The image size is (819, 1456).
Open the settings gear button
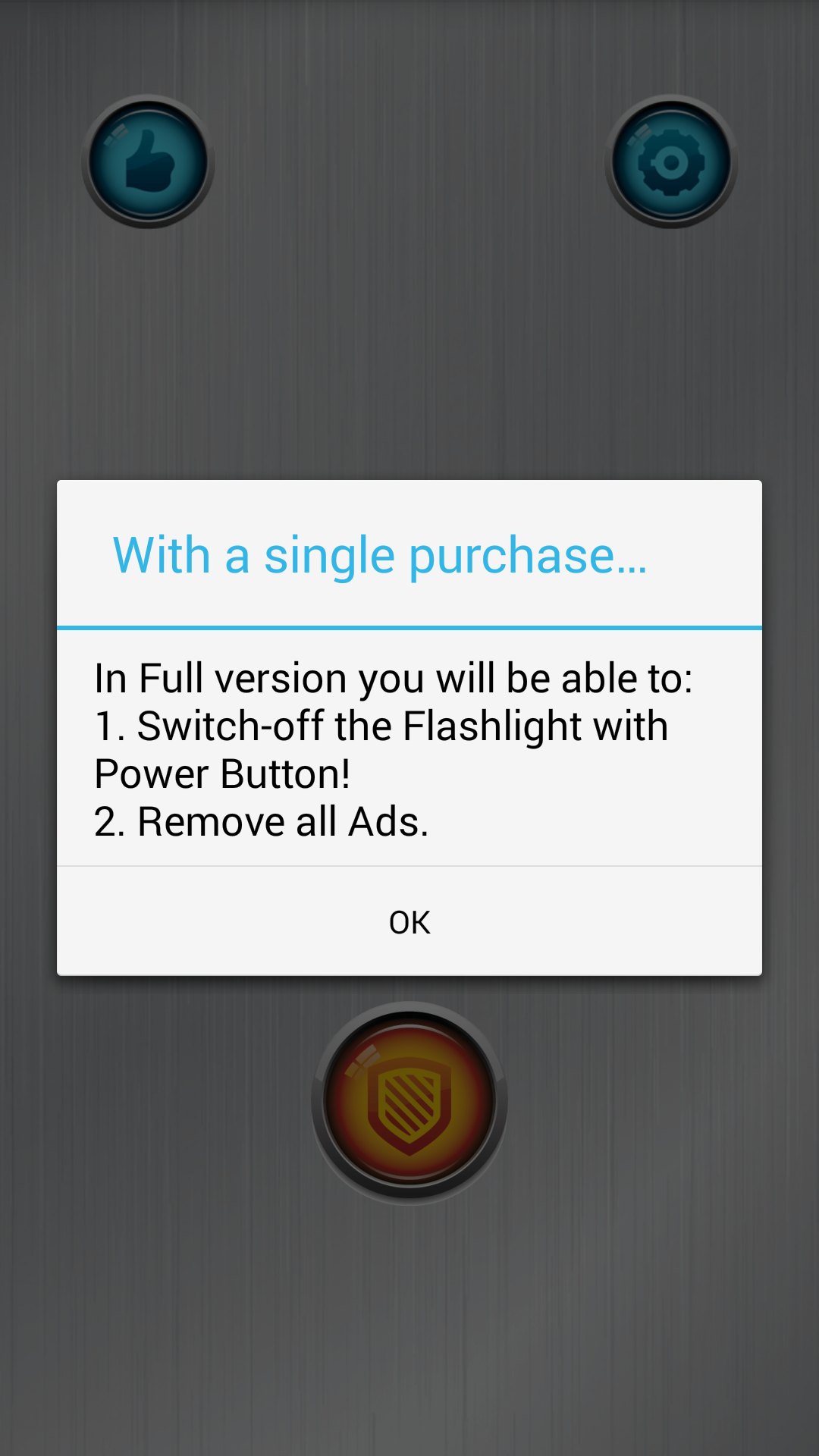coord(671,162)
